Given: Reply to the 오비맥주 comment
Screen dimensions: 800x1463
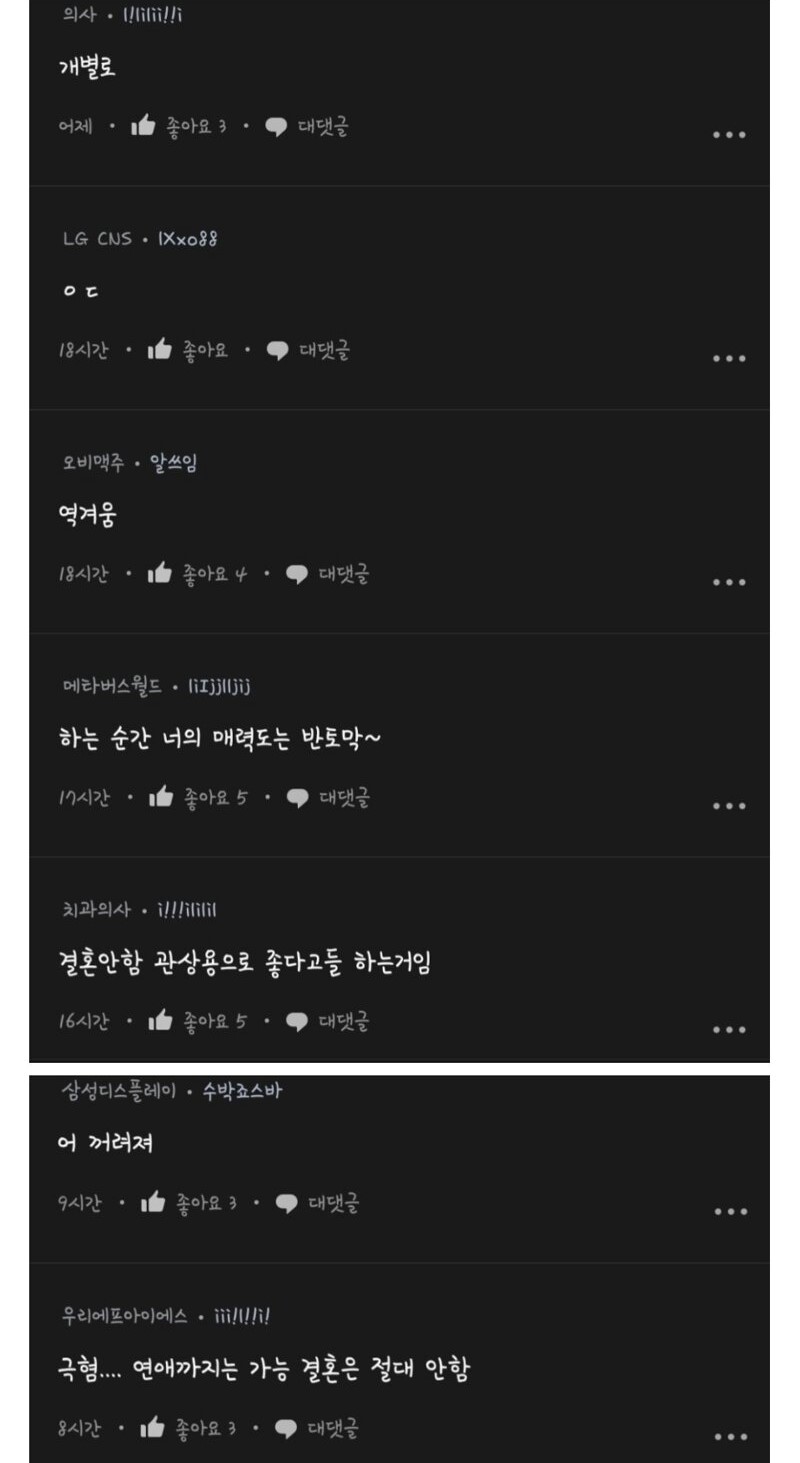Looking at the screenshot, I should [x=327, y=574].
